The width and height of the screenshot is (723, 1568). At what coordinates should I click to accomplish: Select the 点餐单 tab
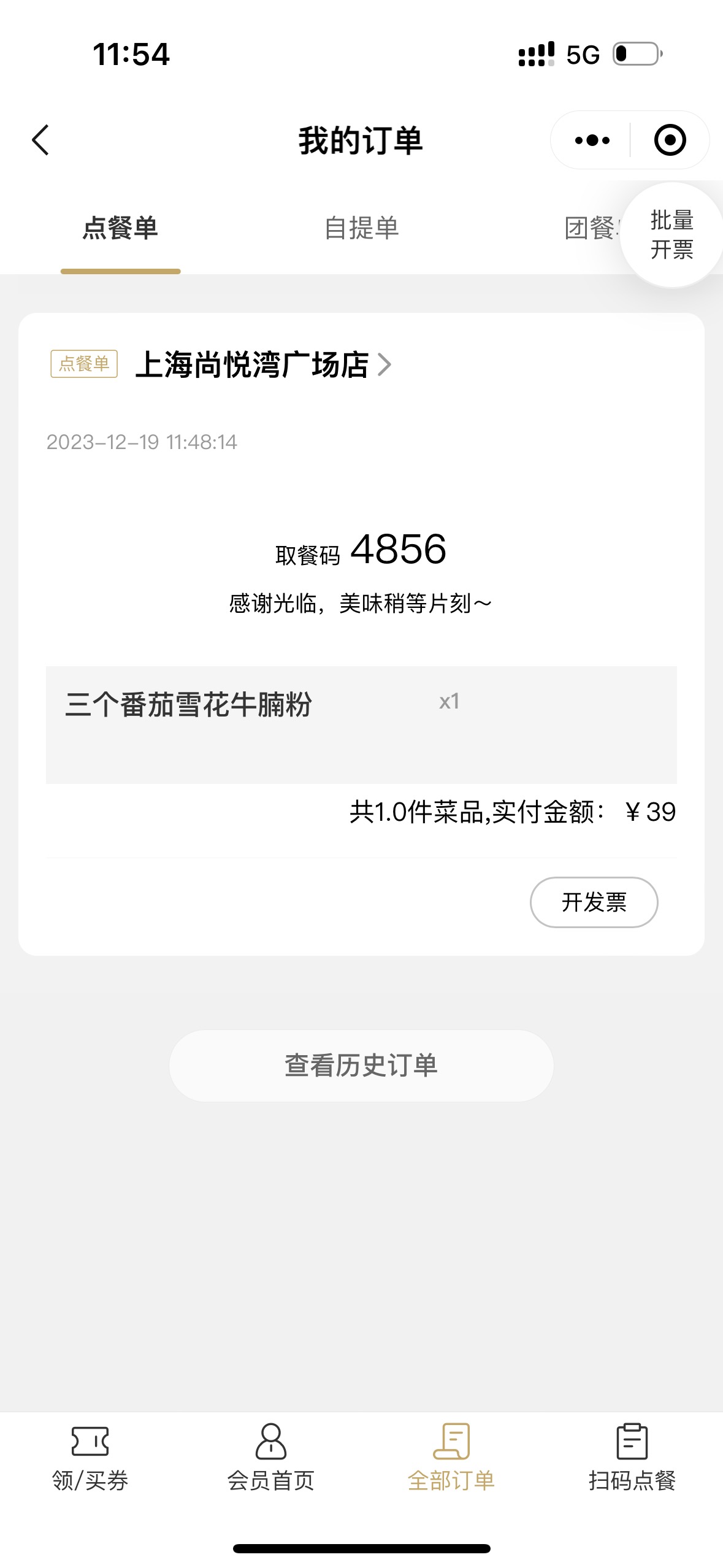(x=121, y=228)
